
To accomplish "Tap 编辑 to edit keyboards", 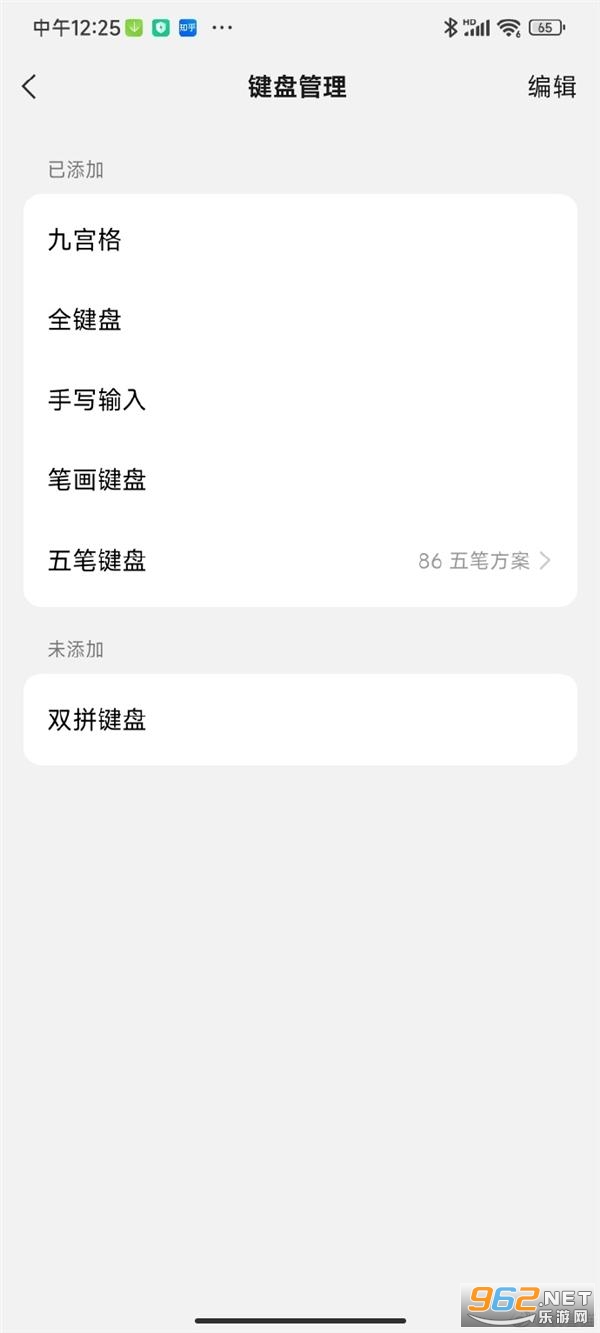I will 552,87.
